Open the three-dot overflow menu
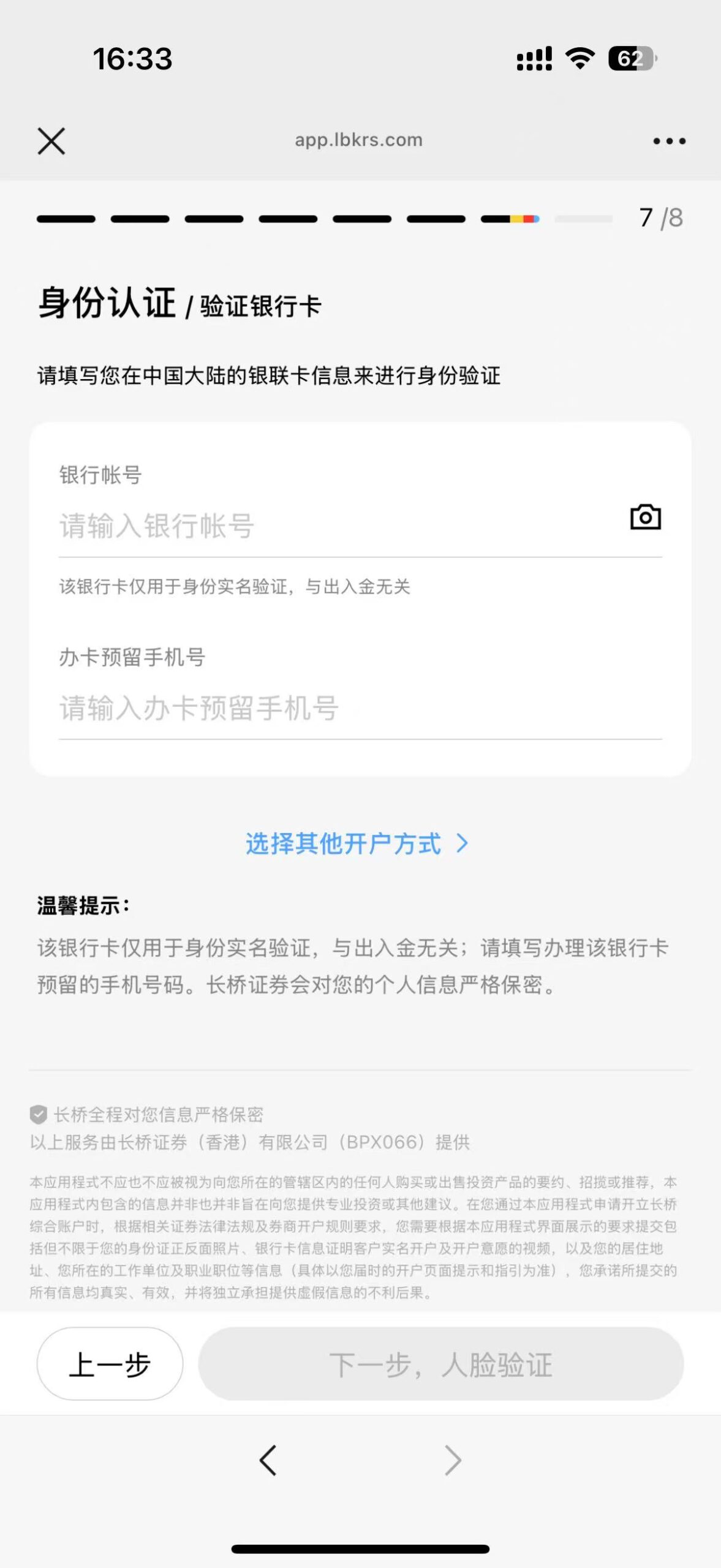The height and width of the screenshot is (1568, 721). tap(669, 141)
